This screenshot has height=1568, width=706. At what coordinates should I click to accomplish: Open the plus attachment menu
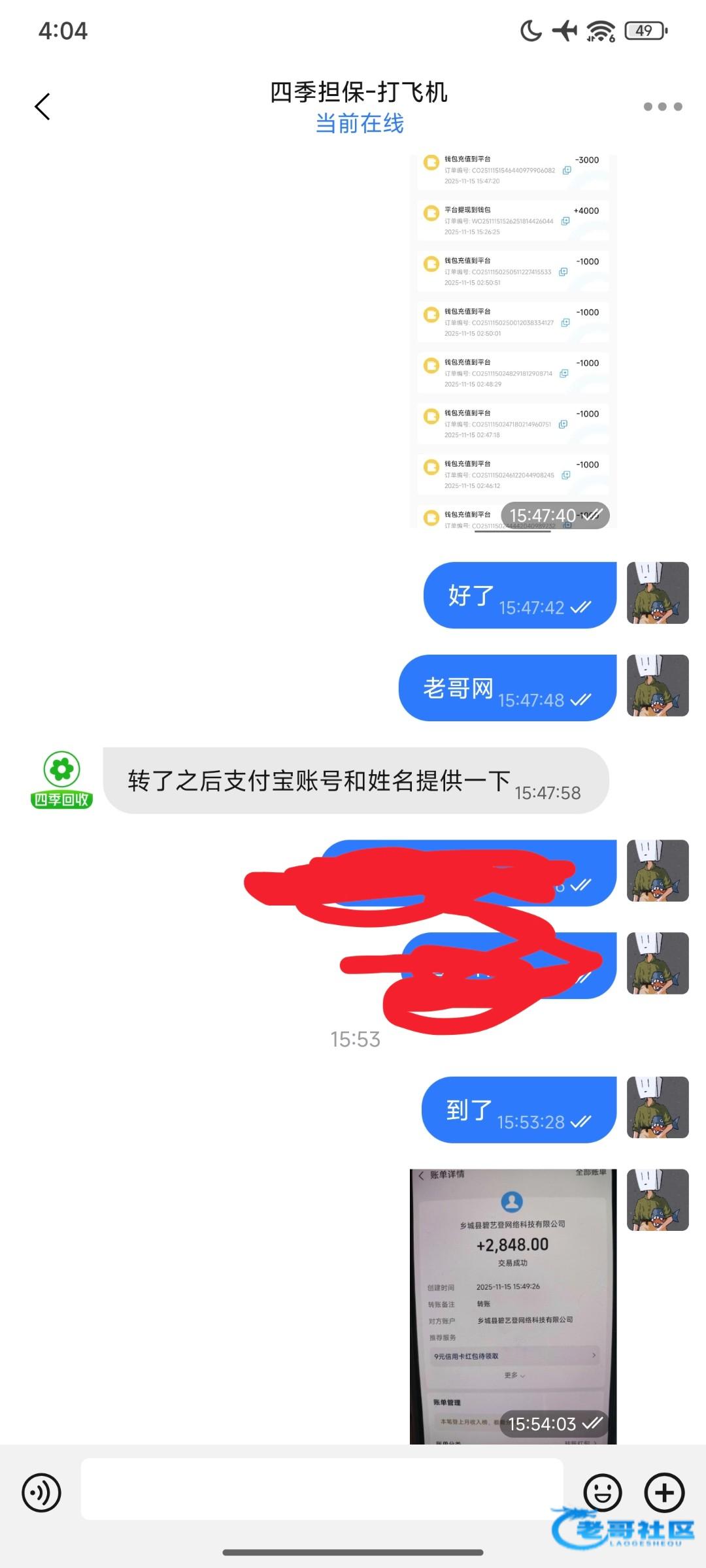pos(664,1493)
